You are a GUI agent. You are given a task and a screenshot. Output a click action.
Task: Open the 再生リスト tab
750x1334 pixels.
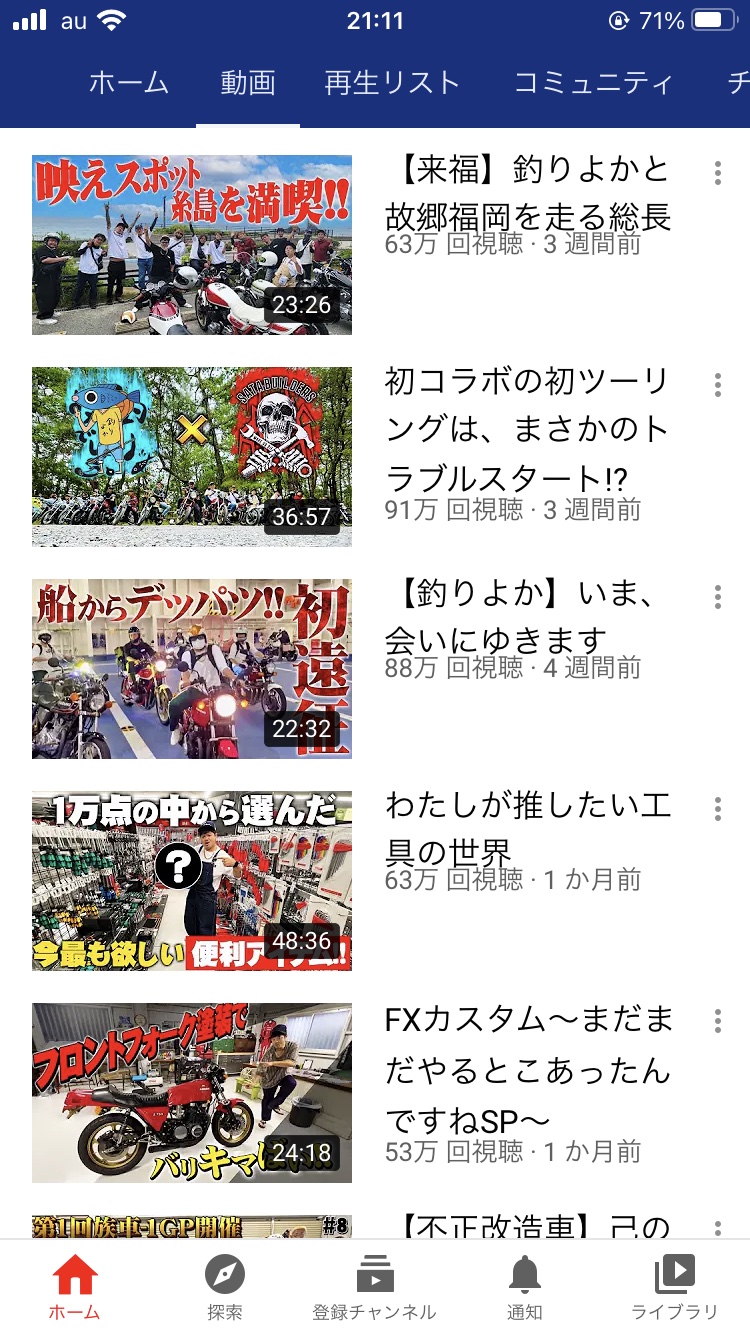click(x=392, y=83)
